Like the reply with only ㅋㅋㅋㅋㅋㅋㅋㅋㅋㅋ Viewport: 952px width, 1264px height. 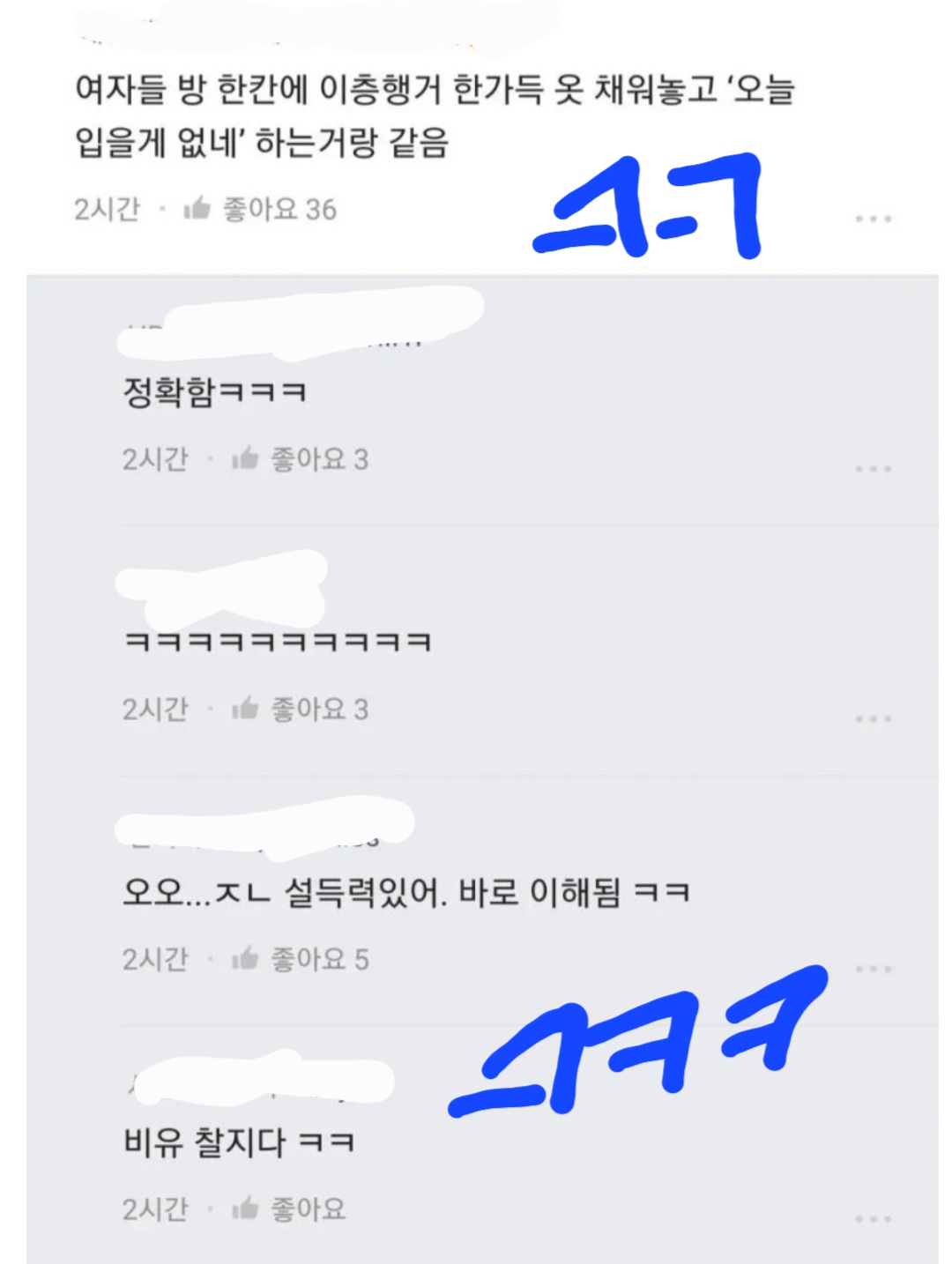(x=246, y=709)
